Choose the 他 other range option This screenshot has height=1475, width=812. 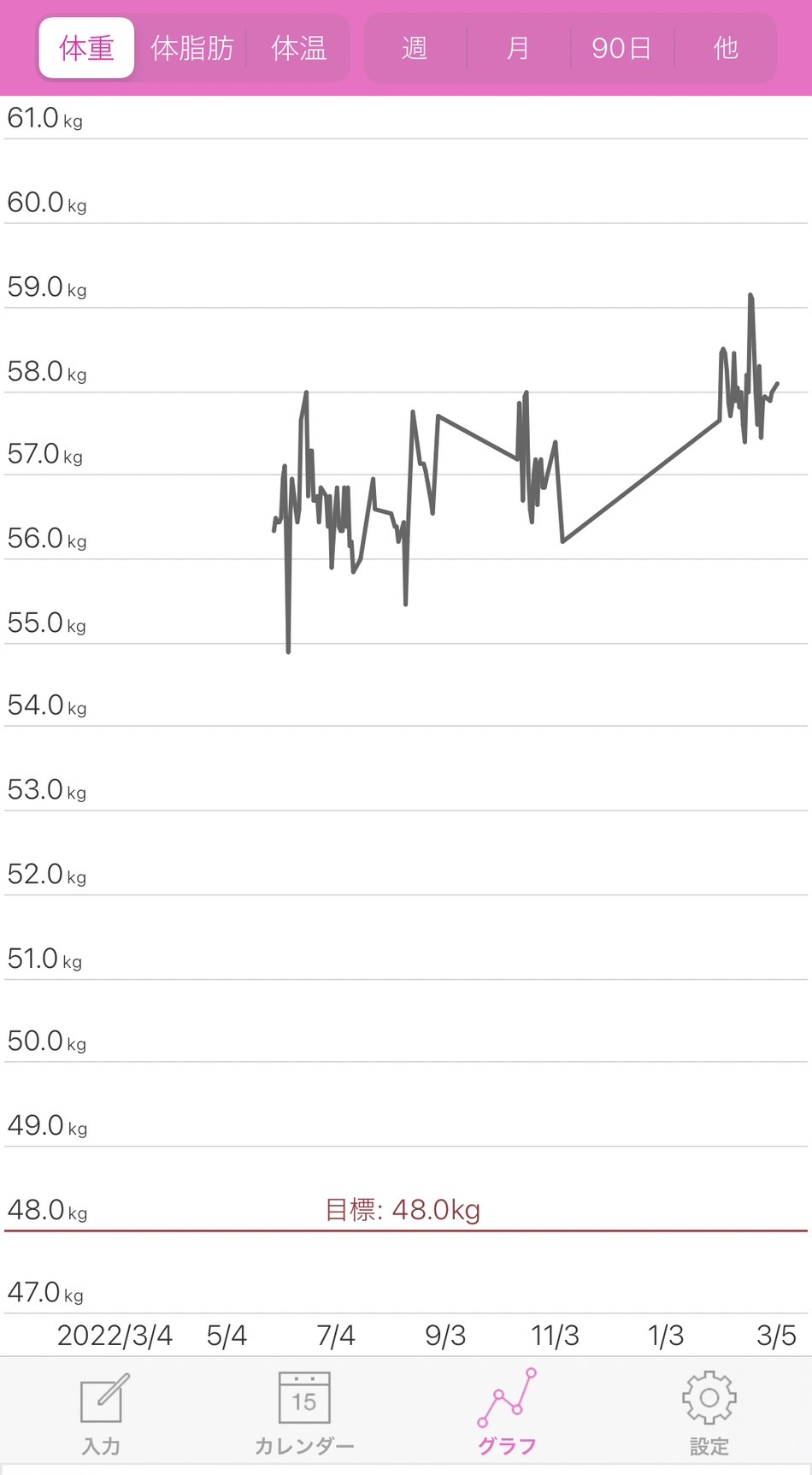[726, 48]
